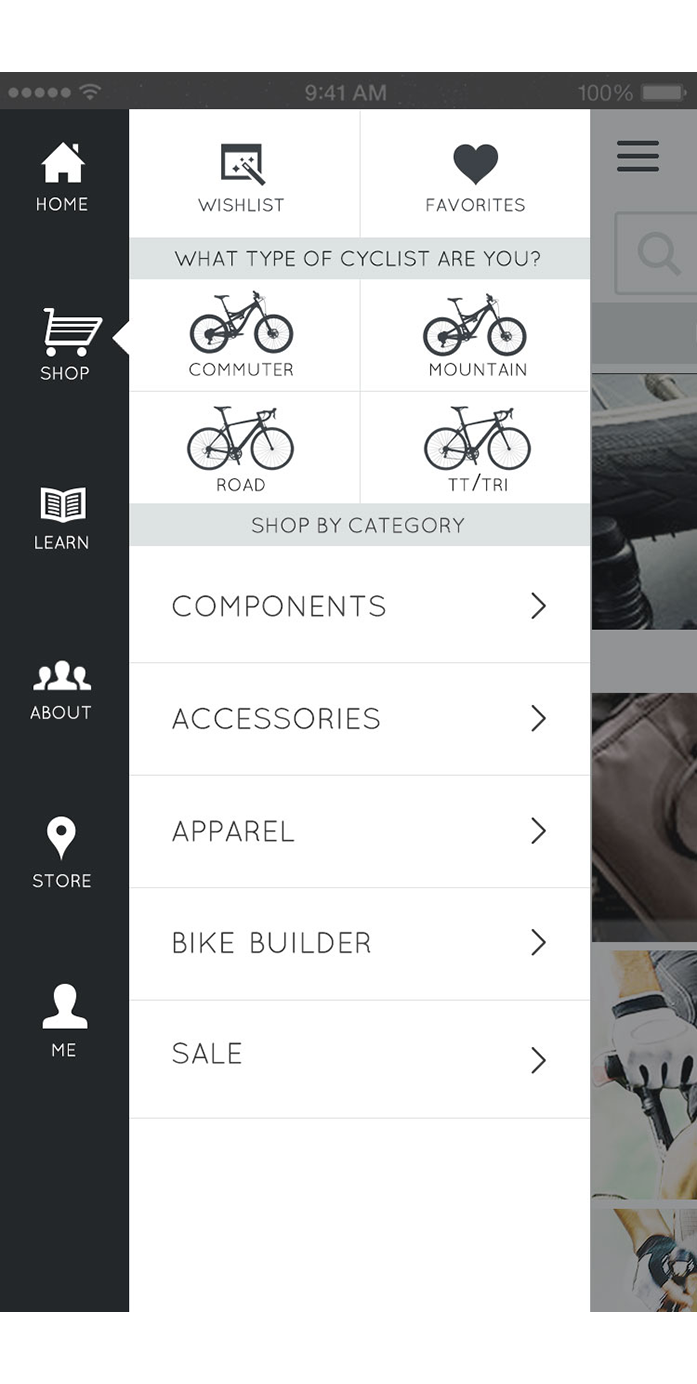Select the Road bike type

click(x=242, y=448)
